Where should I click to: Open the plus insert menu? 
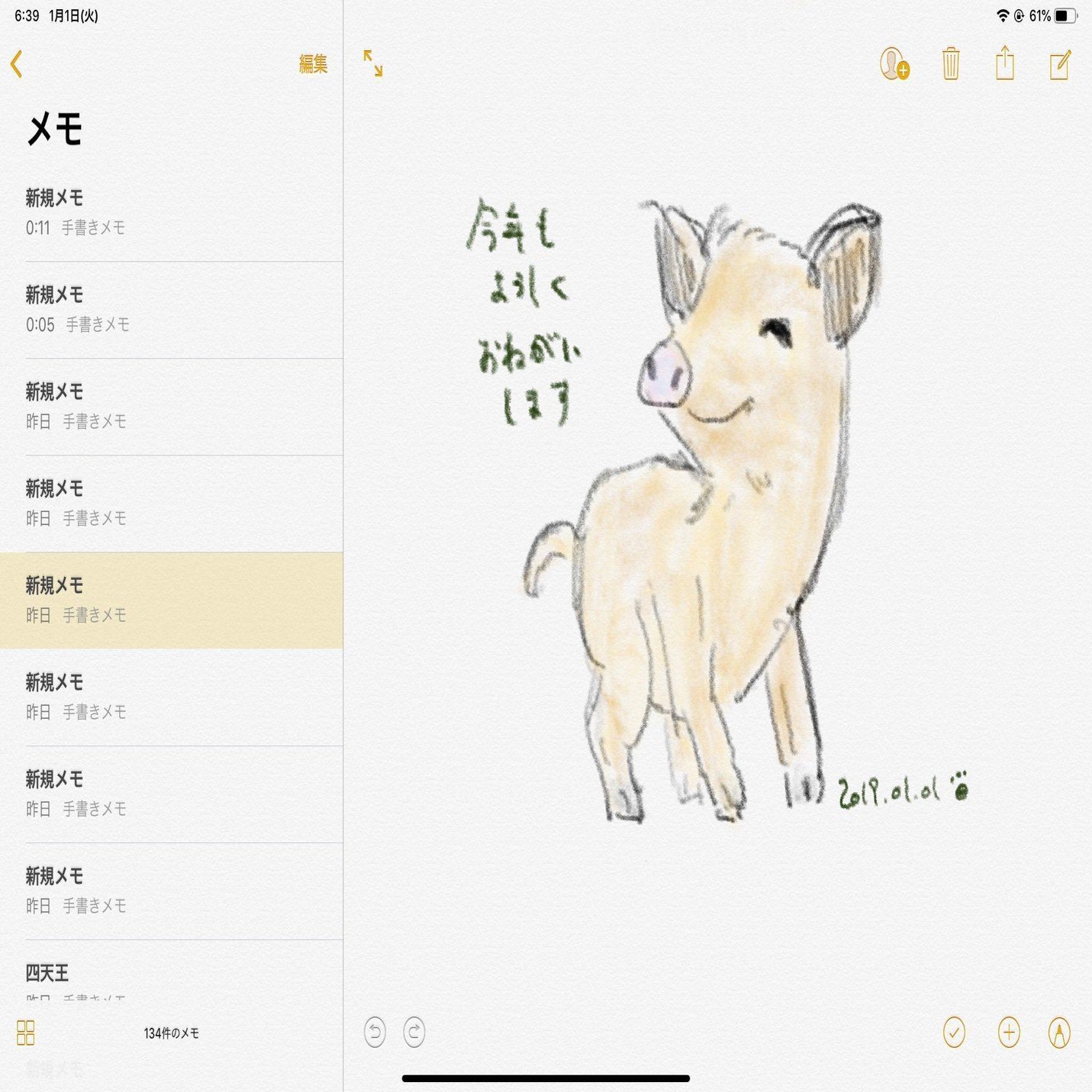point(1009,1033)
